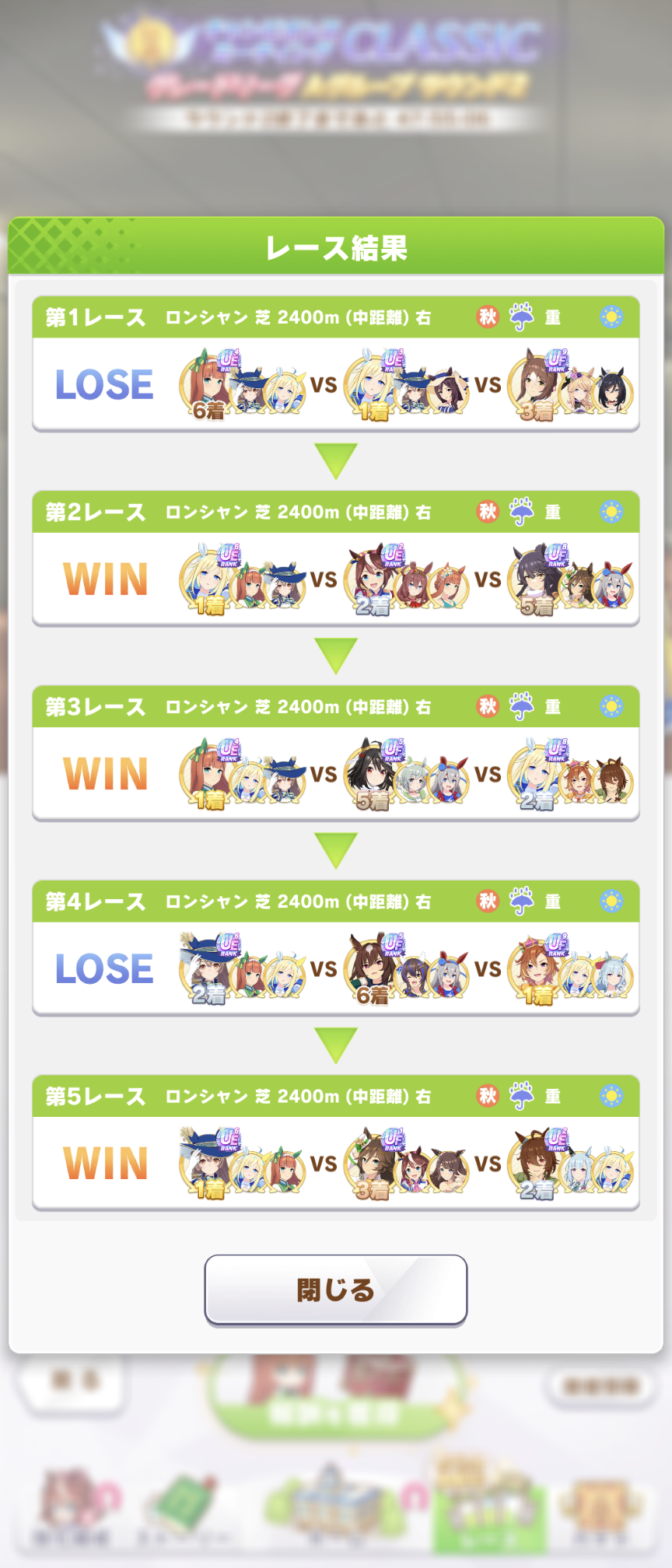Tap the 閉じる close button
The height and width of the screenshot is (1568, 672).
tap(335, 1290)
